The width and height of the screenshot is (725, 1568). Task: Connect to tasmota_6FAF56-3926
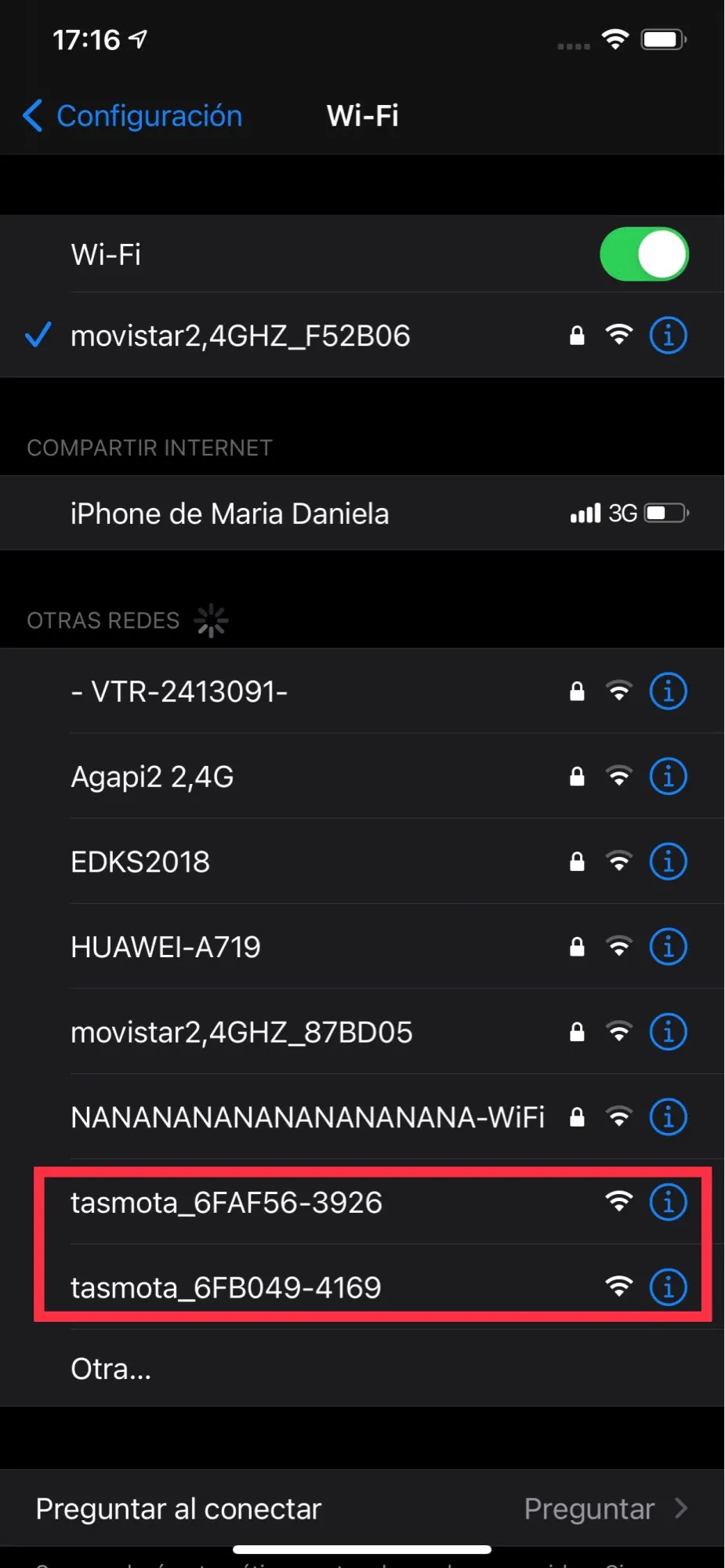coord(227,1202)
